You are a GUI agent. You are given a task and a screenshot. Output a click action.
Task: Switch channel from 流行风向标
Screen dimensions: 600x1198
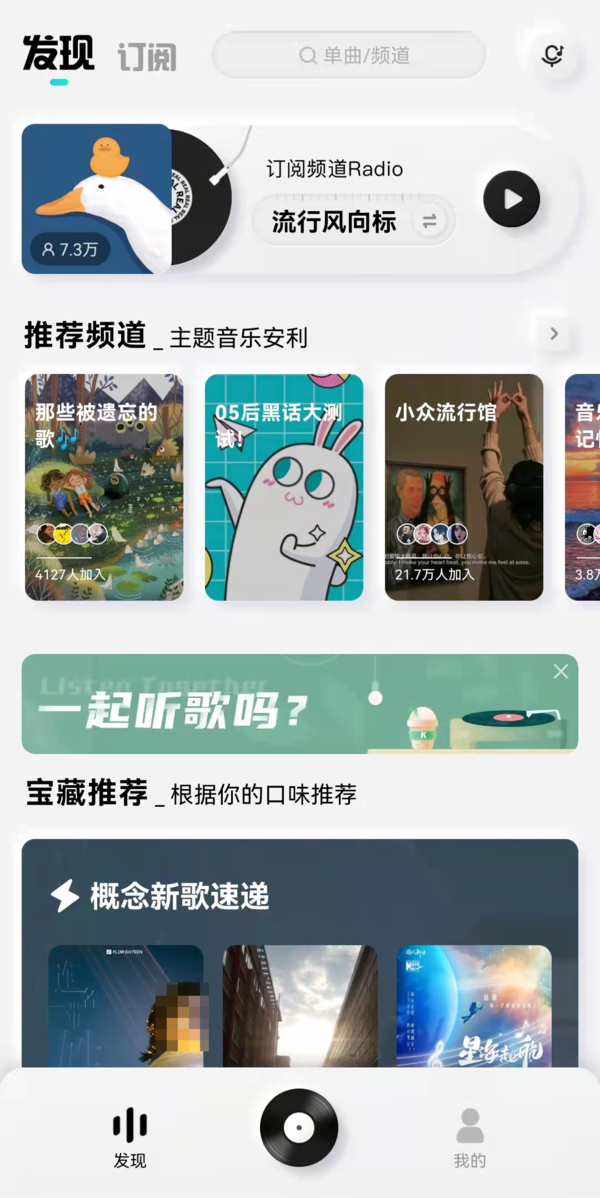tap(429, 221)
